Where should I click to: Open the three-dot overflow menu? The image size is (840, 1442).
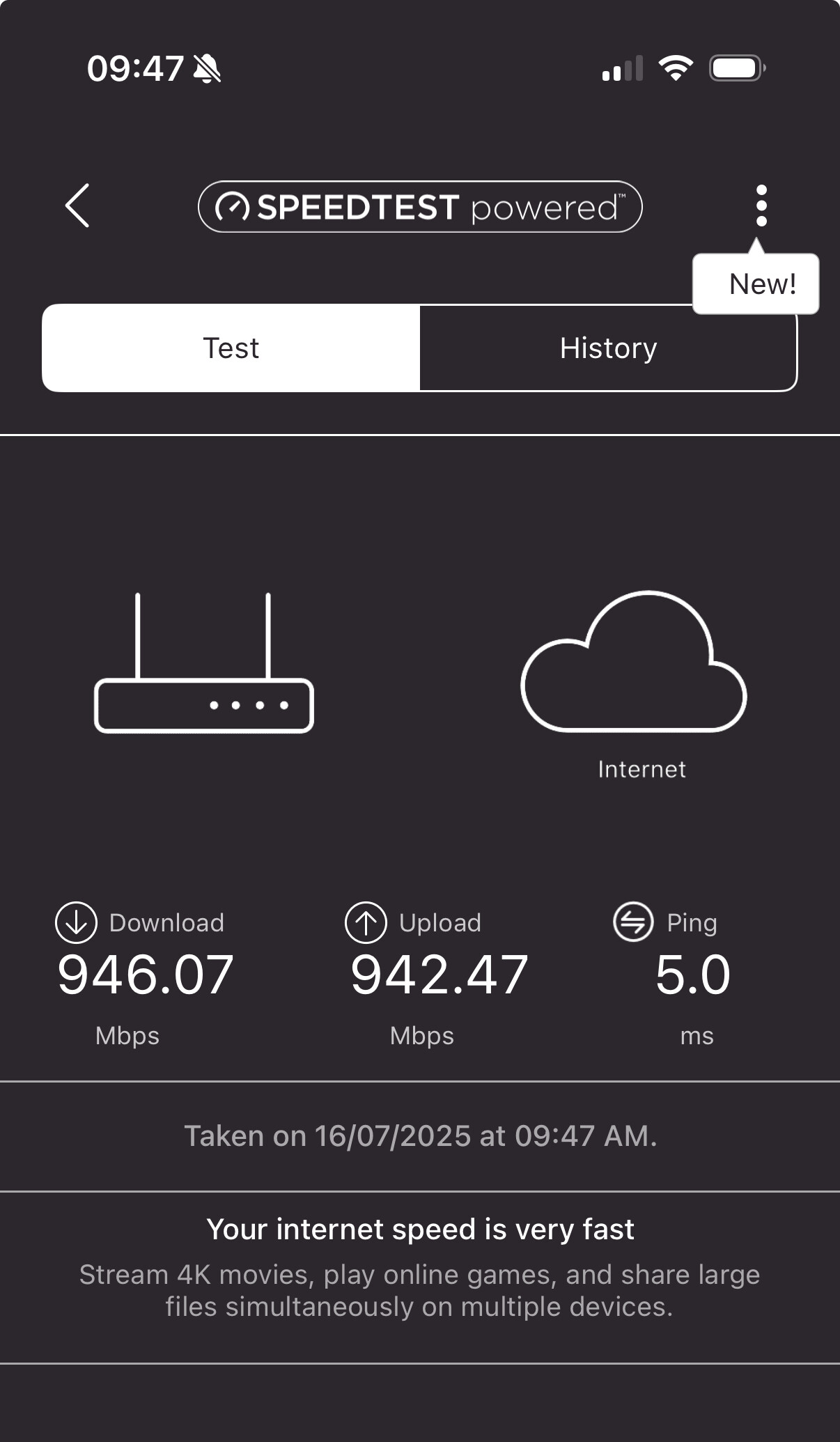(x=761, y=206)
